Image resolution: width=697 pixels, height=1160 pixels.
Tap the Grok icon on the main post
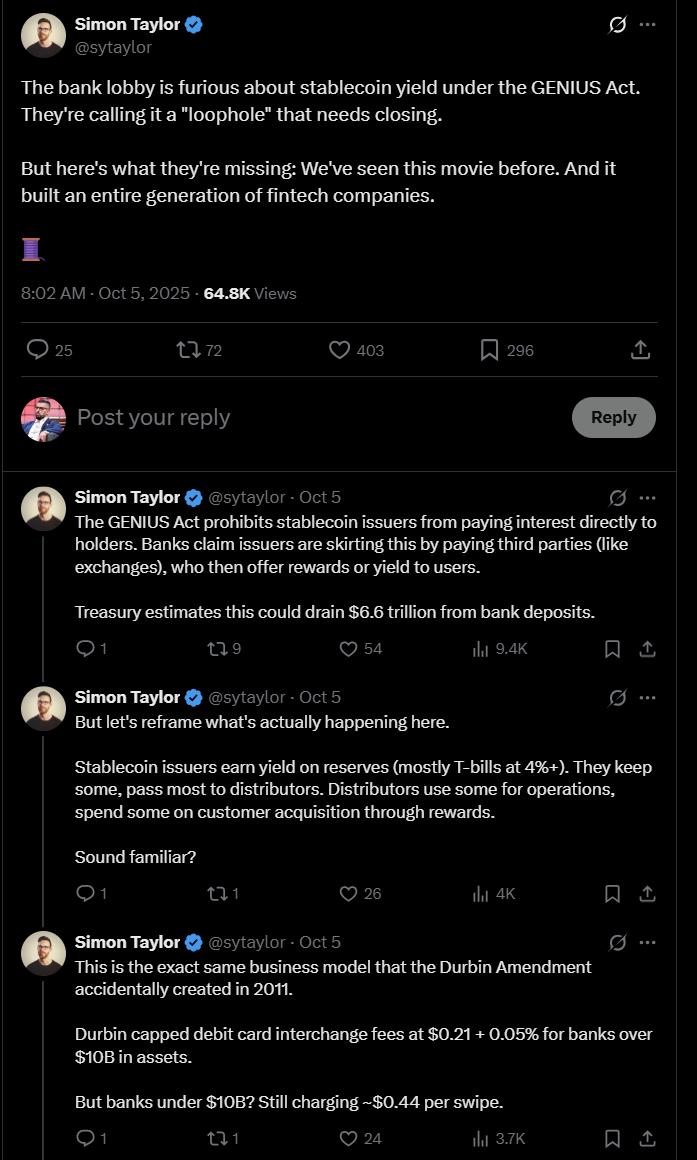tap(618, 25)
